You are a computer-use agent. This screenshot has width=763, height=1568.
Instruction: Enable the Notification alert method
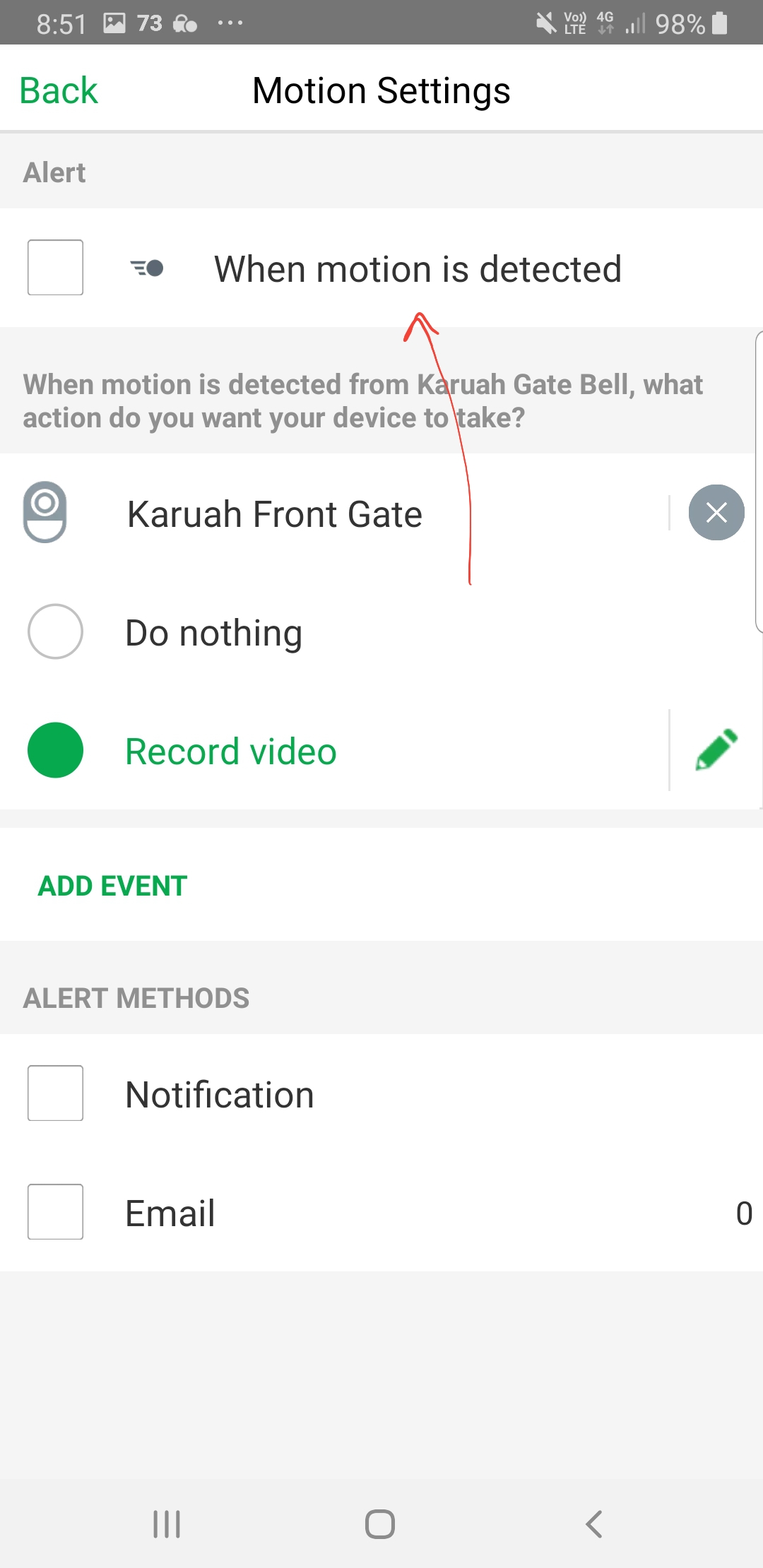point(55,1093)
